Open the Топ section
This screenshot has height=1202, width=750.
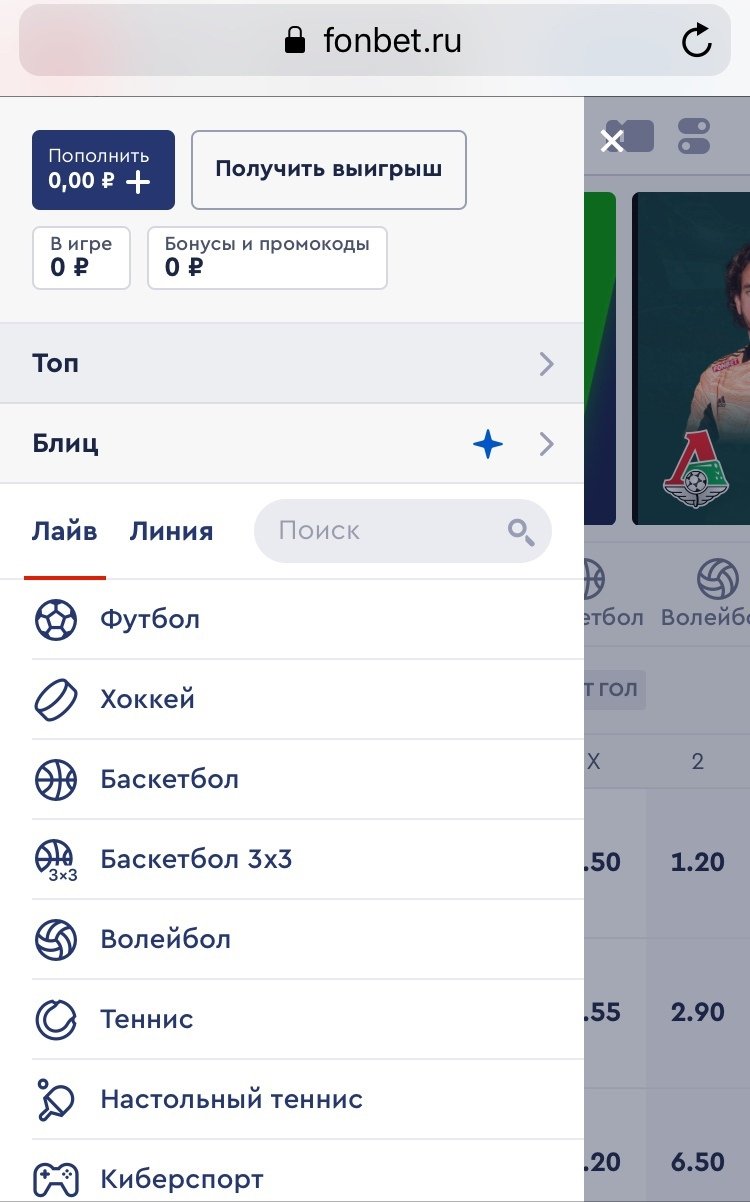(290, 363)
